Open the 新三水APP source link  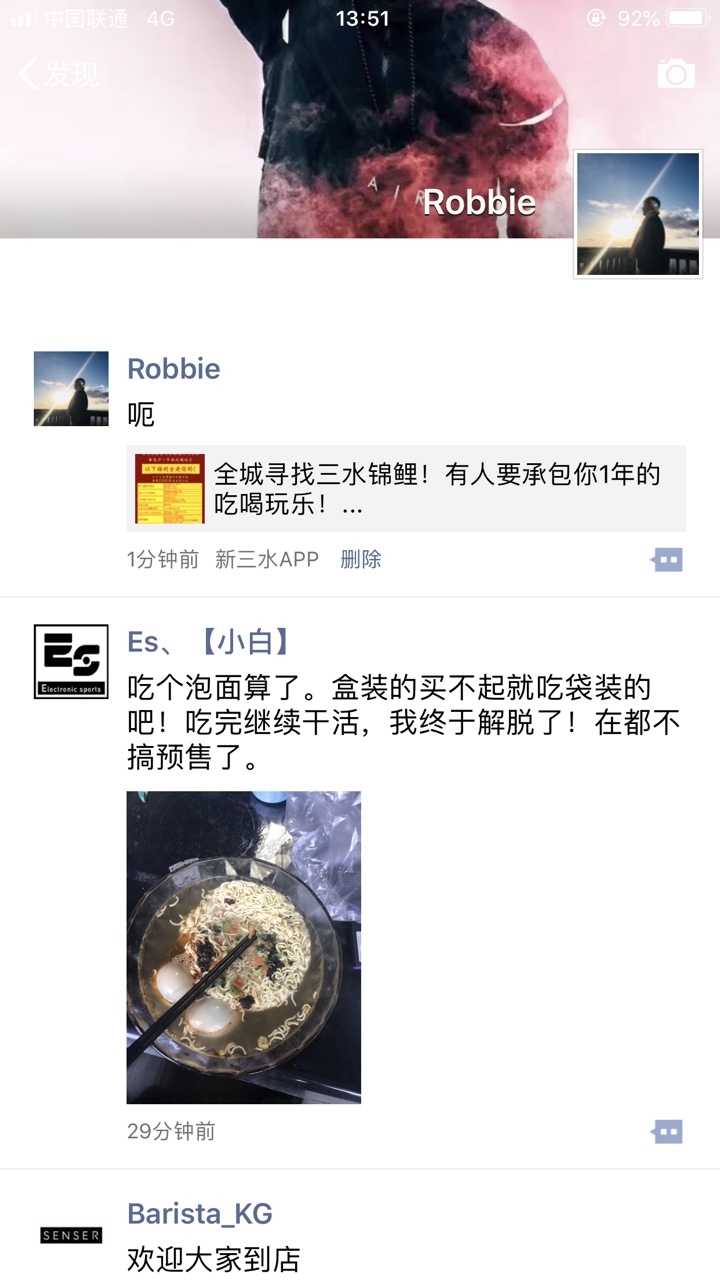click(267, 560)
